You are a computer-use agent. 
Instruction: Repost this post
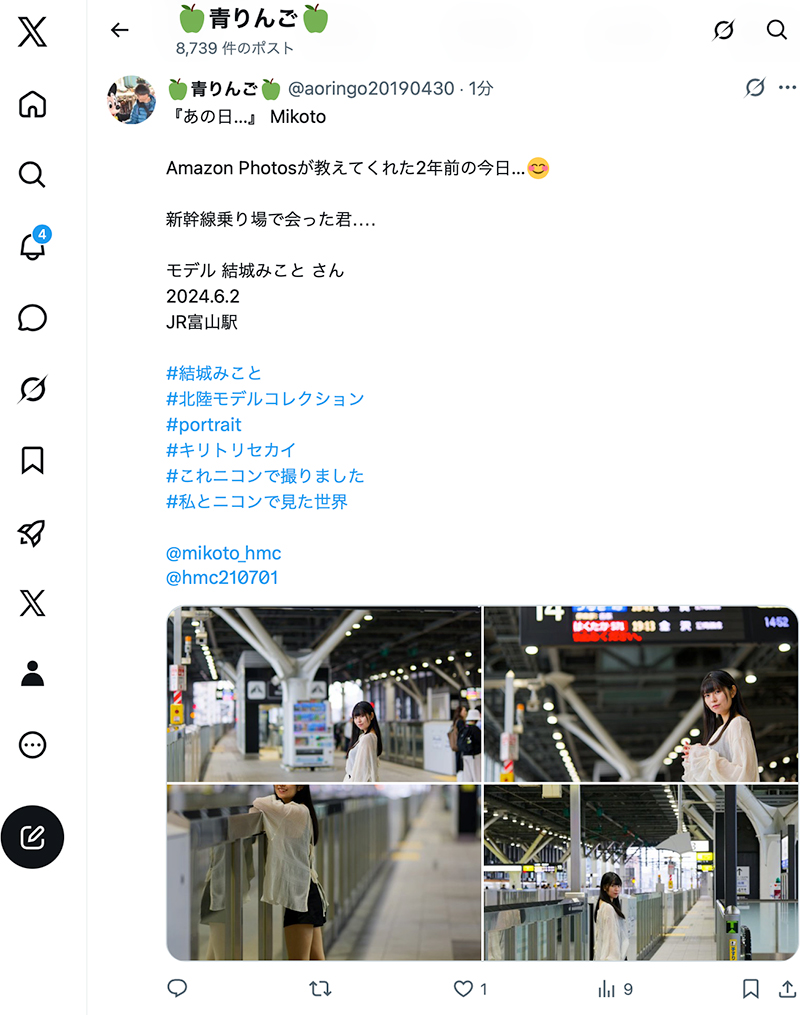point(320,988)
